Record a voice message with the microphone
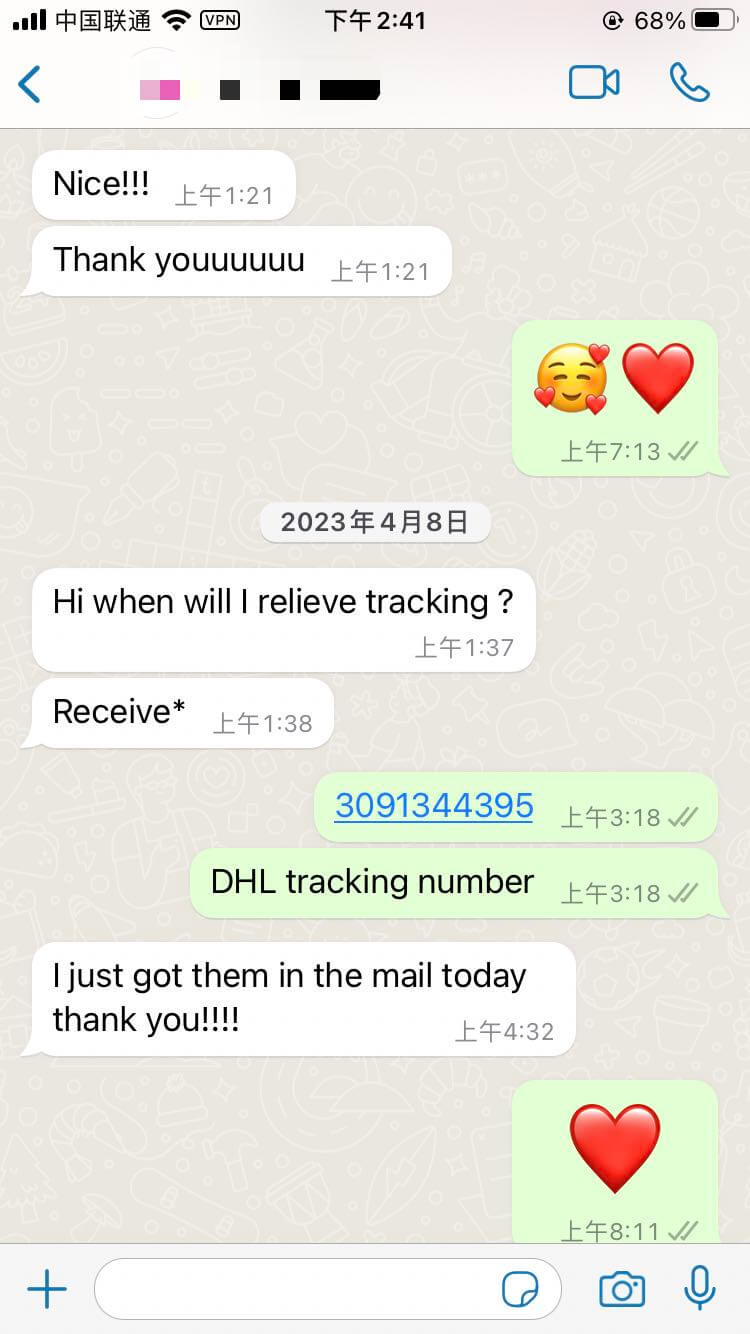750x1334 pixels. tap(700, 1288)
